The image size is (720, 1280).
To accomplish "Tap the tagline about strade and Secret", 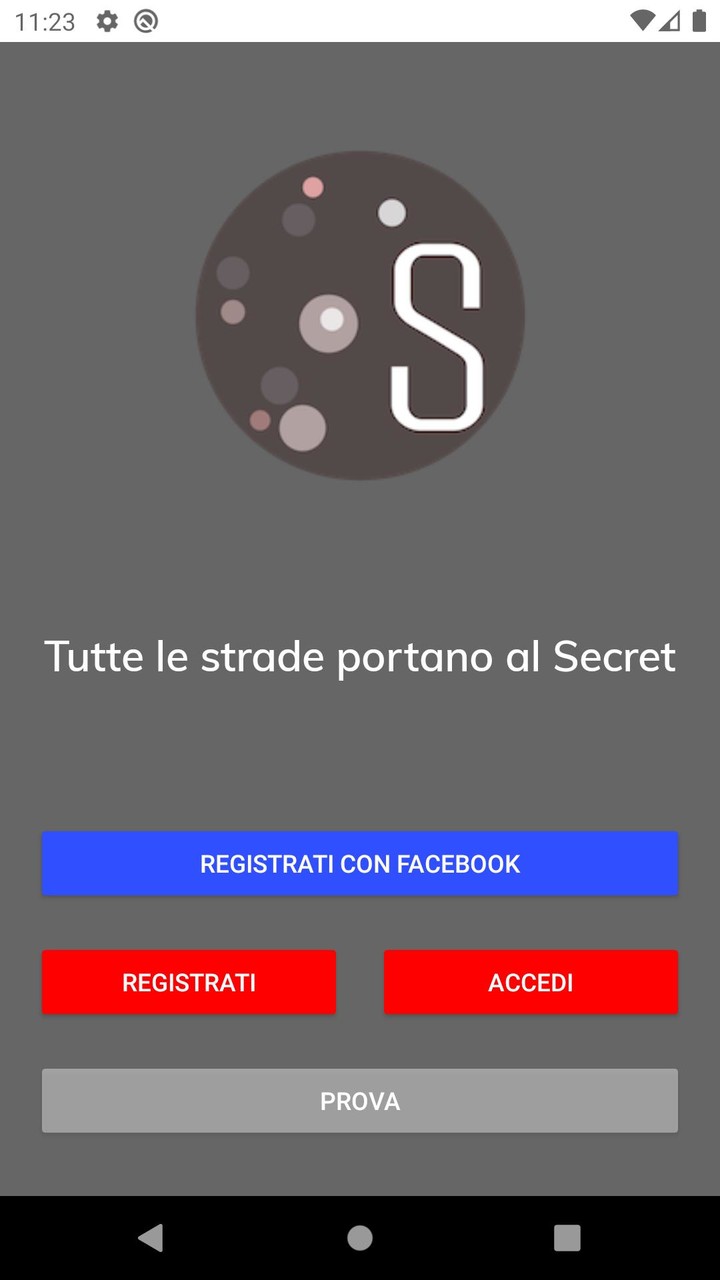I will (x=360, y=657).
